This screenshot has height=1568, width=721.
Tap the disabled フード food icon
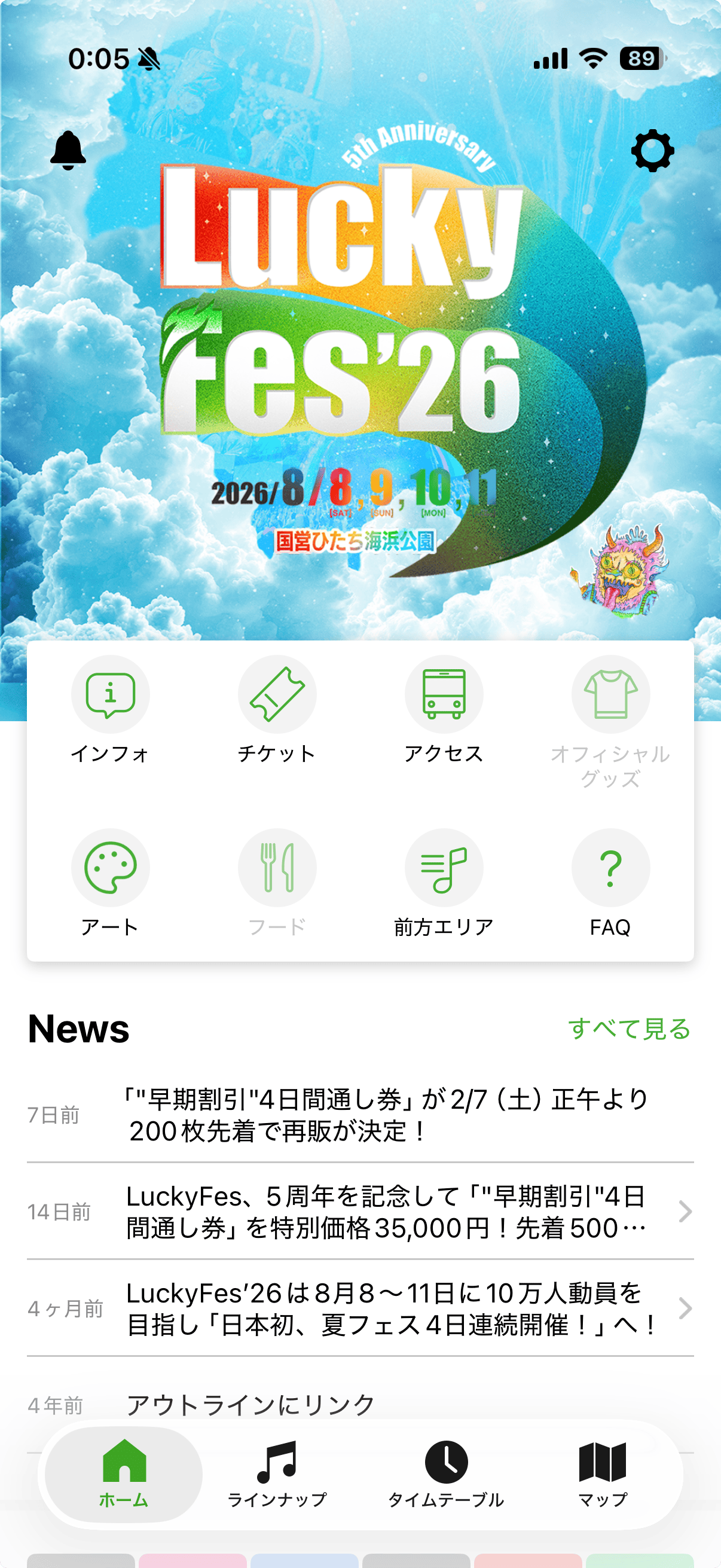click(277, 867)
